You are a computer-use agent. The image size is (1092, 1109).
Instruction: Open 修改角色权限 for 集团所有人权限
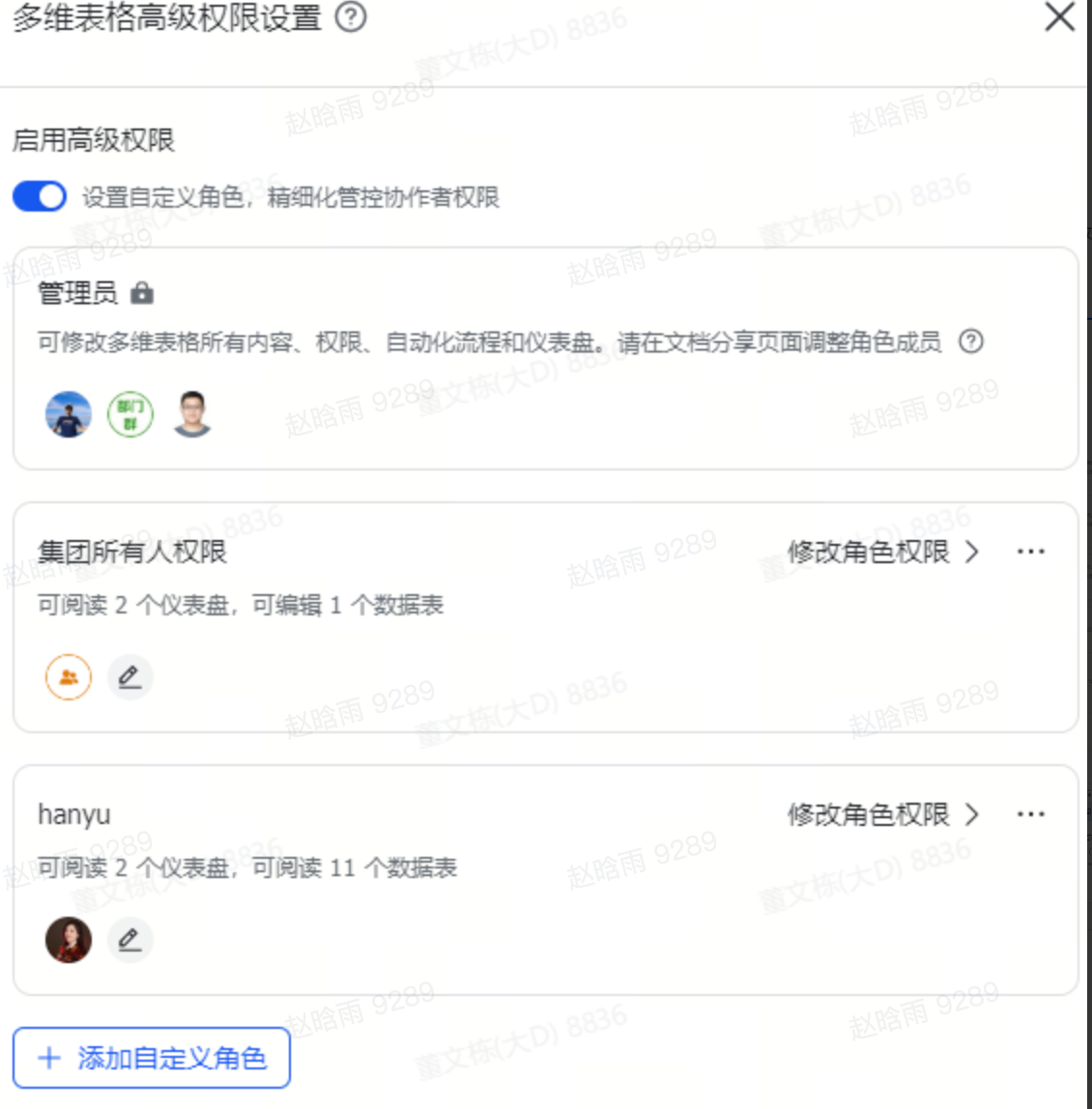882,552
